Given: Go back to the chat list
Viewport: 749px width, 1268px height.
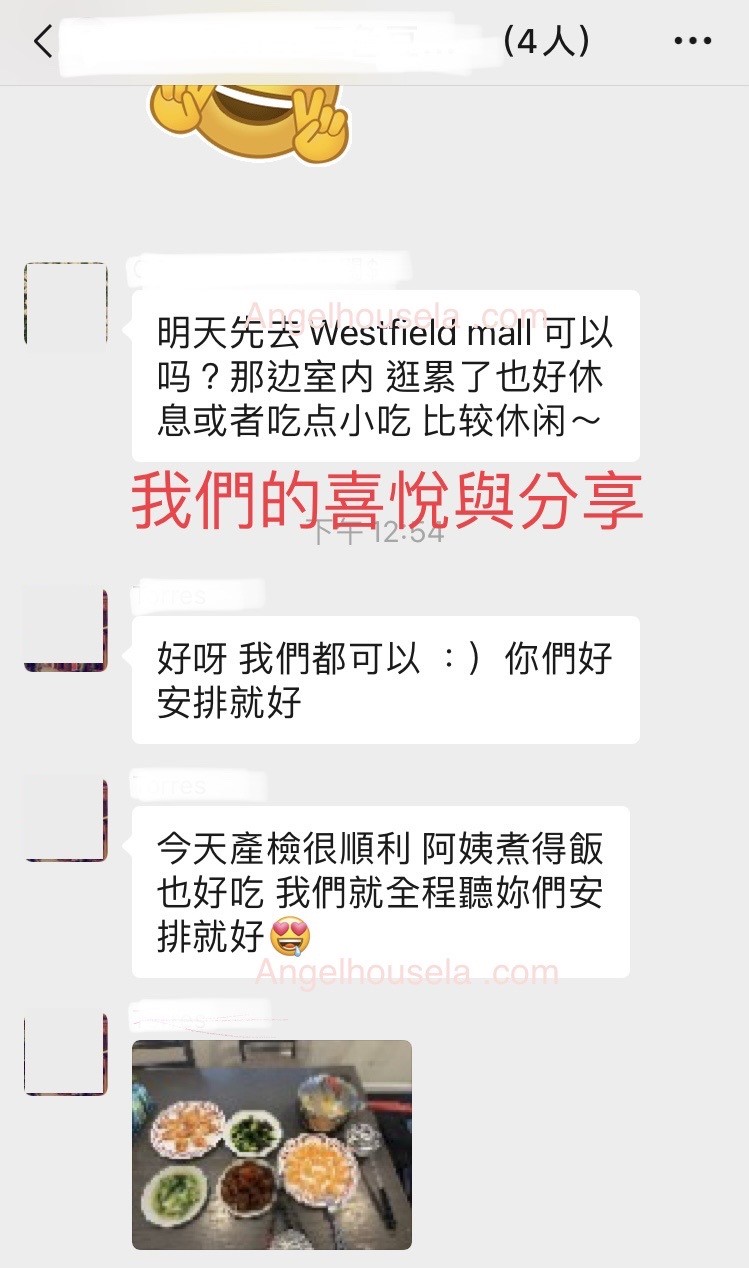Looking at the screenshot, I should click(42, 42).
